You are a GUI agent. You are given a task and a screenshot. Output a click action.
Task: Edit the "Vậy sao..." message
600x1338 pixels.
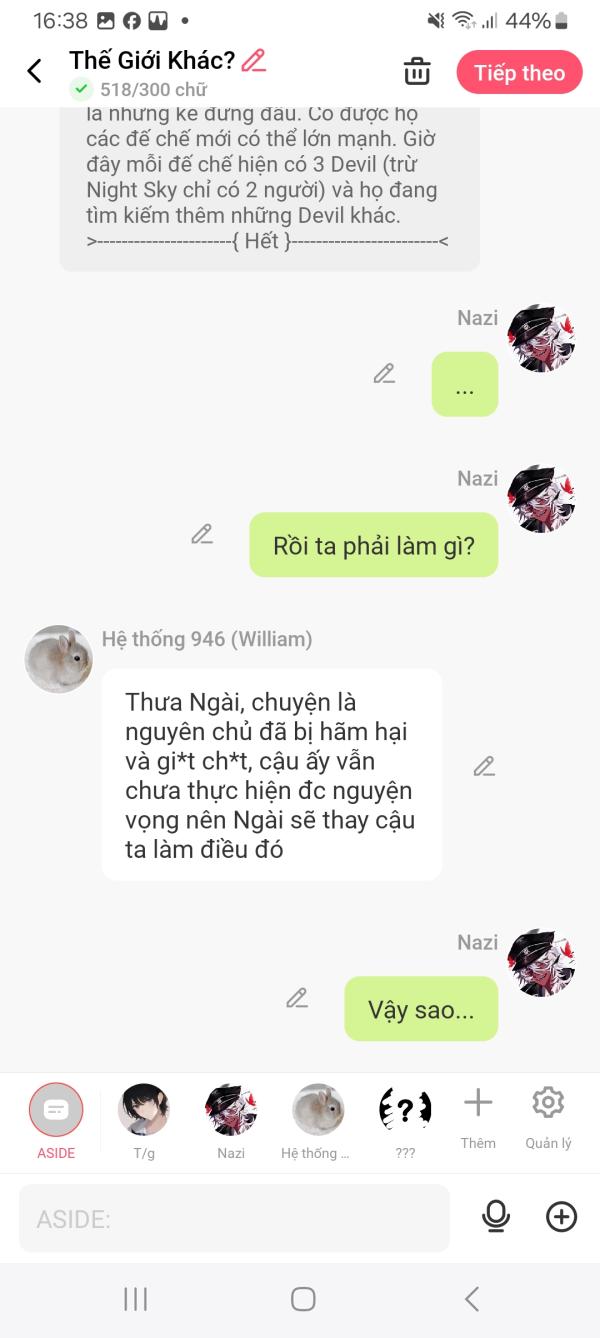click(297, 998)
